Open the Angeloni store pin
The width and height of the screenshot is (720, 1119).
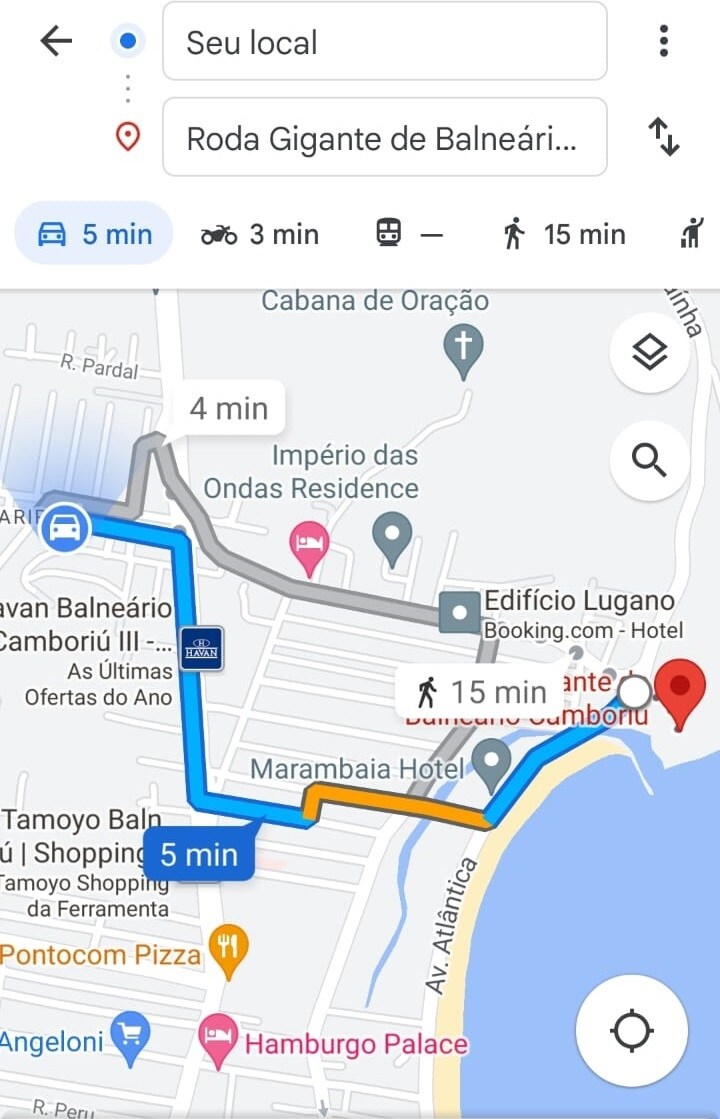[x=130, y=1037]
